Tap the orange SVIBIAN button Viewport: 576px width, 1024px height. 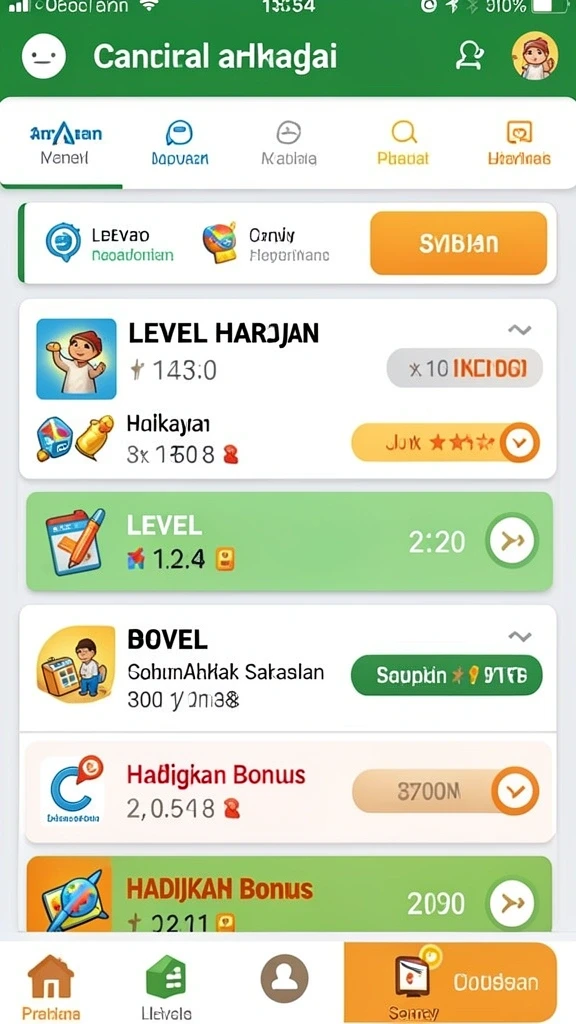click(458, 243)
